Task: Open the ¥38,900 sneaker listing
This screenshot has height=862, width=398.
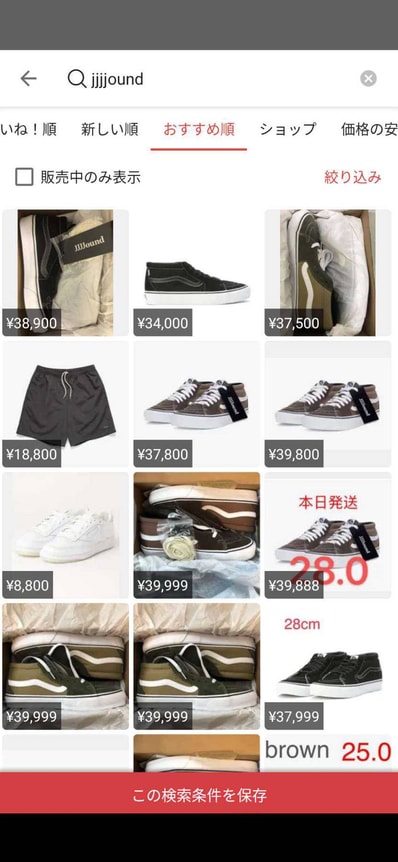Action: pyautogui.click(x=65, y=273)
